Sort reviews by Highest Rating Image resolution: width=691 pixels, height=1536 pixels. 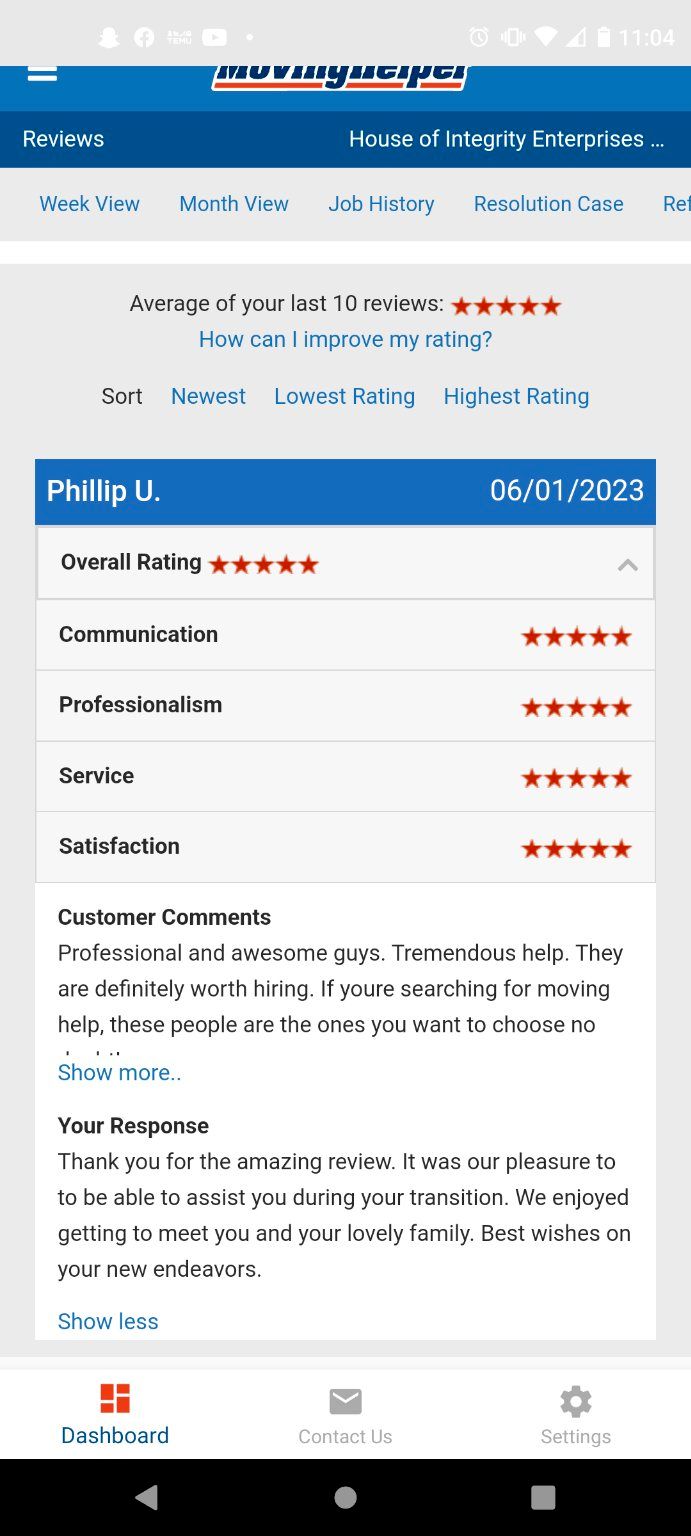coord(516,396)
